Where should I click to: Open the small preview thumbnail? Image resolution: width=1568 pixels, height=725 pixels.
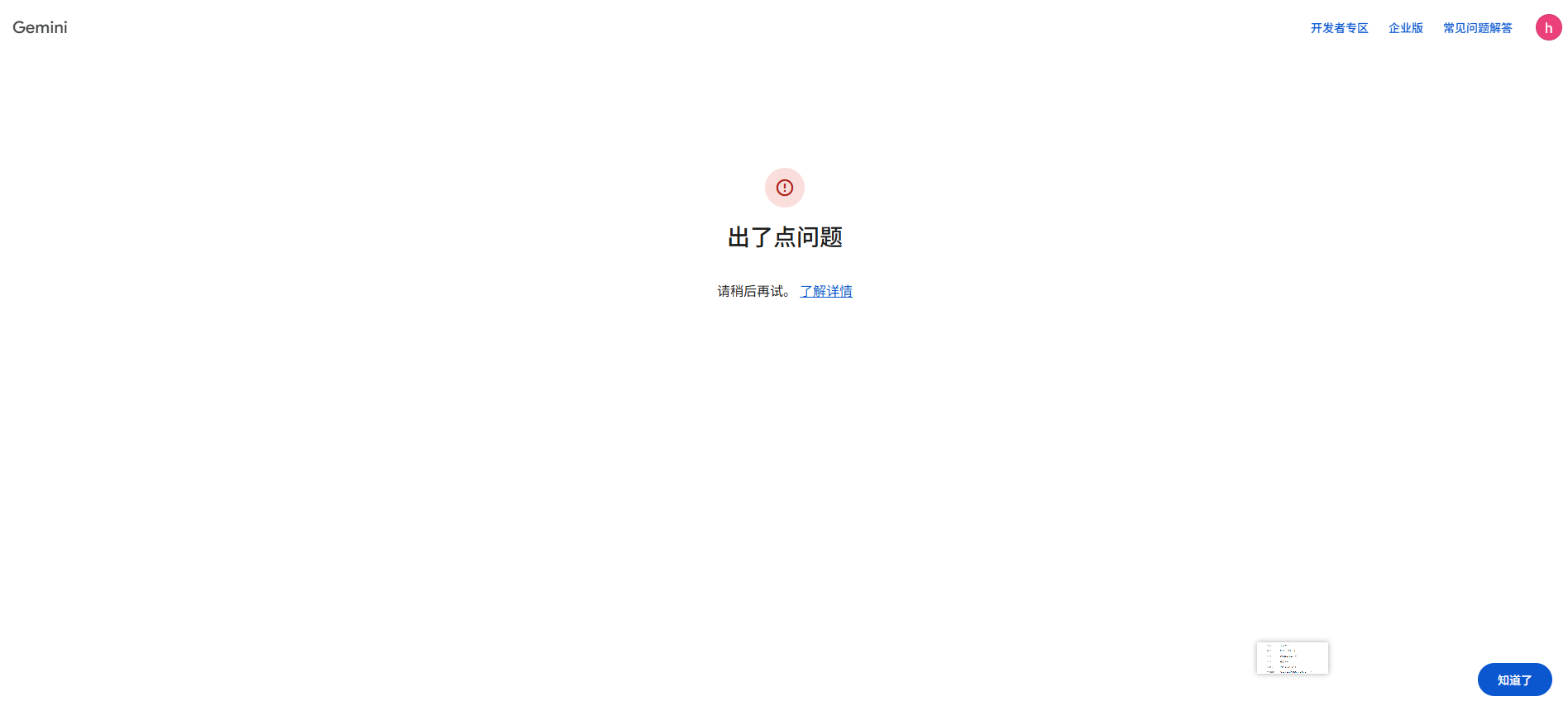tap(1292, 658)
